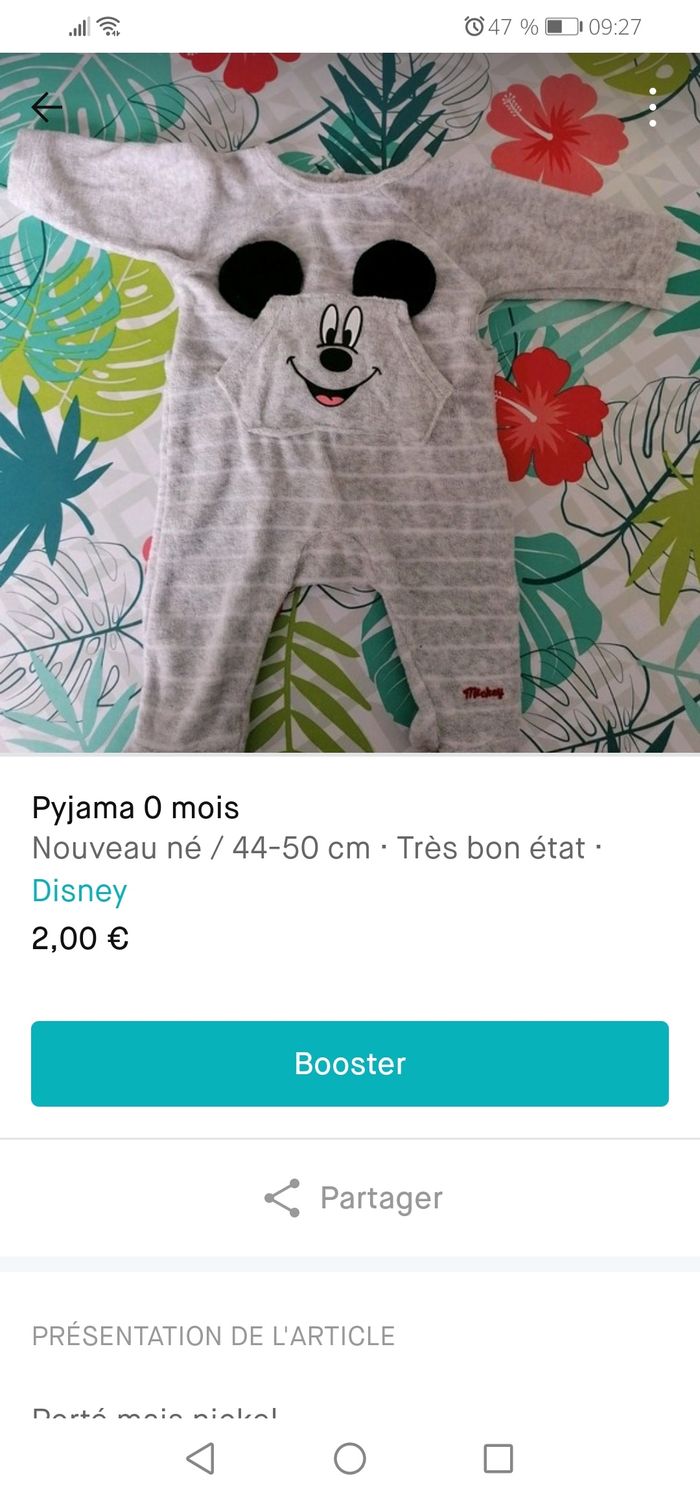Tap the system back button
This screenshot has height=1499, width=700.
coord(201,1458)
